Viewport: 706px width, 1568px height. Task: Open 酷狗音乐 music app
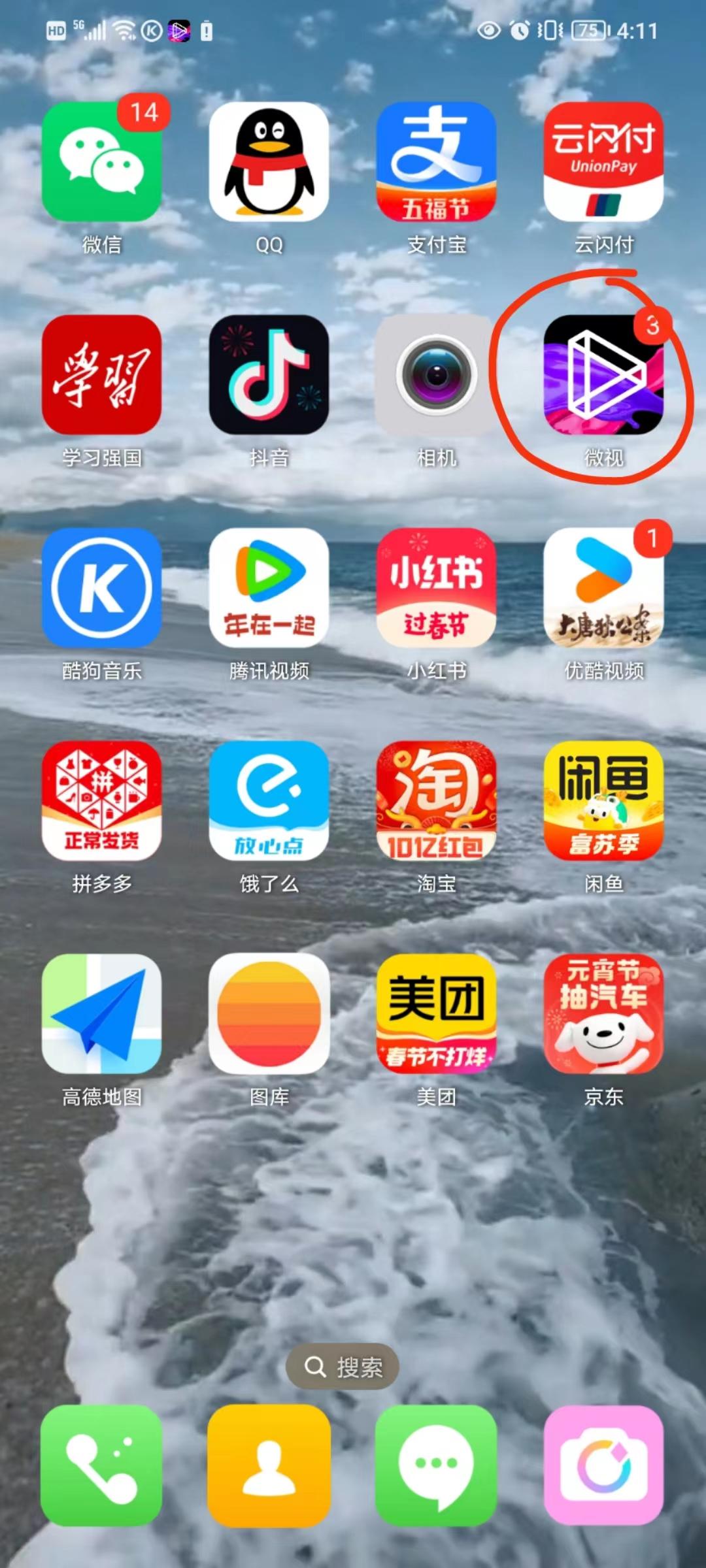click(101, 587)
